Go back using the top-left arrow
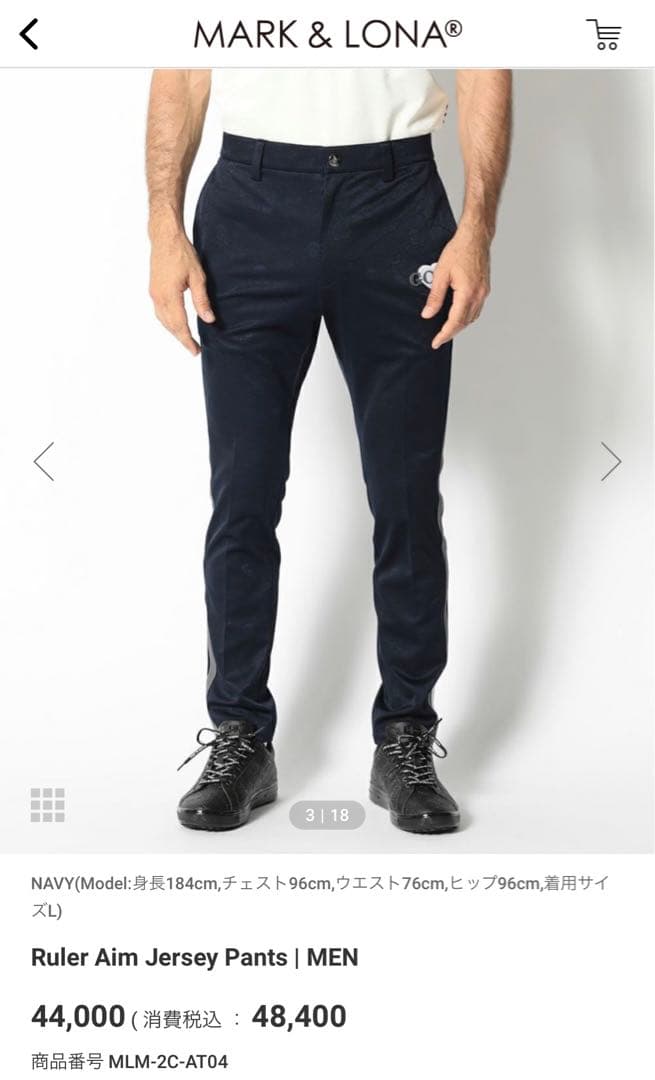This screenshot has width=655, height=1080. [29, 34]
